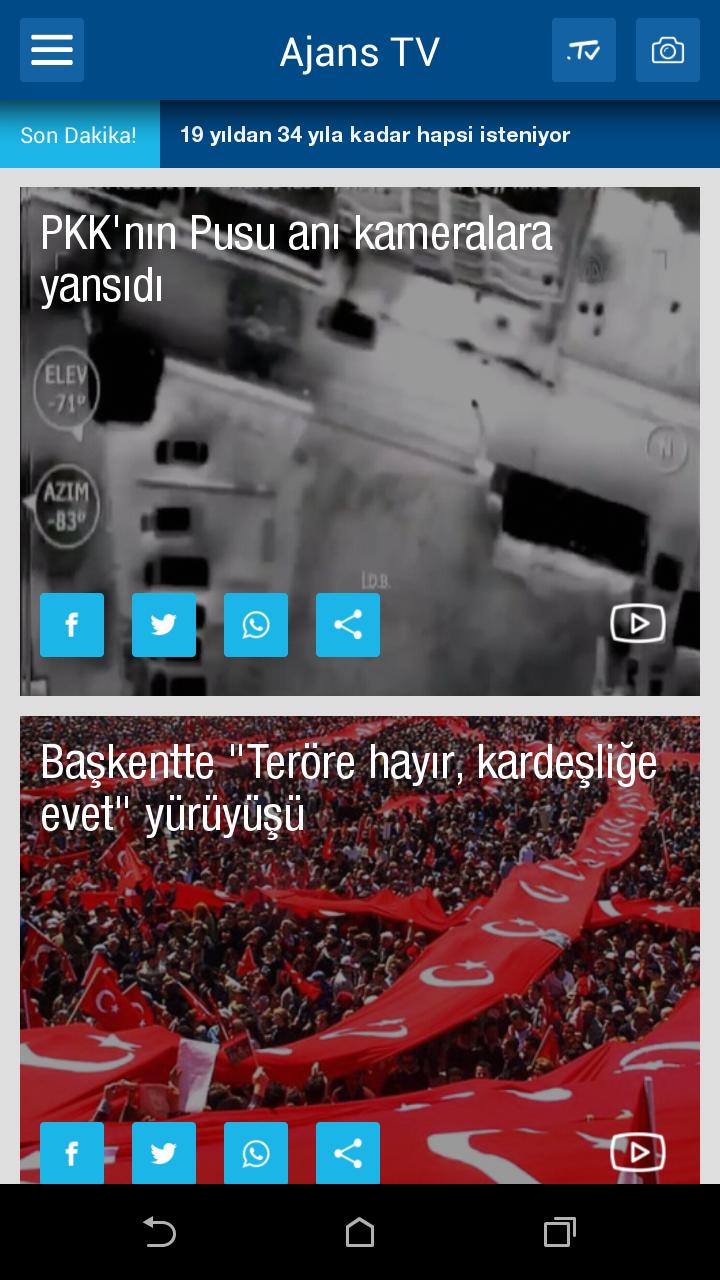The image size is (720, 1280).
Task: Open share options for PKK Pusu story
Action: (x=348, y=625)
